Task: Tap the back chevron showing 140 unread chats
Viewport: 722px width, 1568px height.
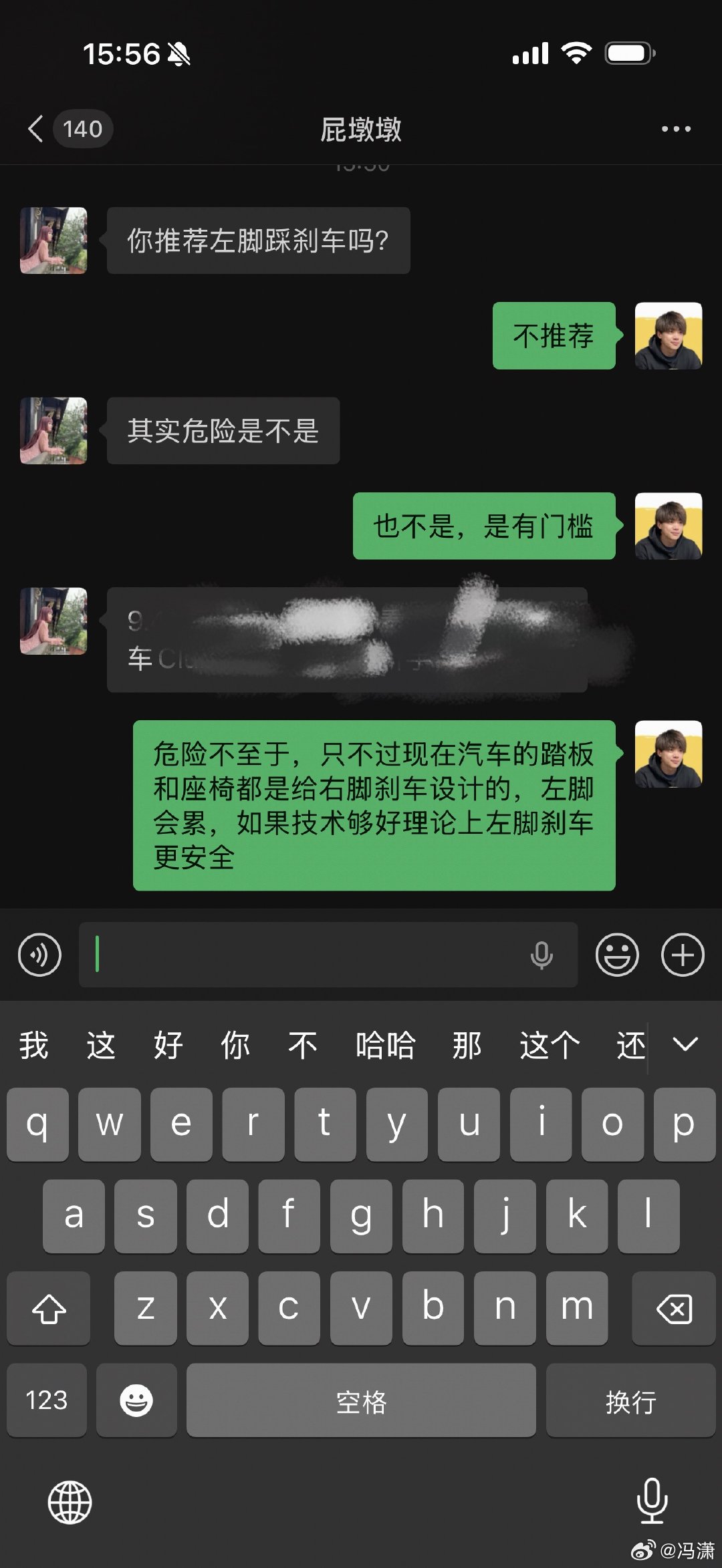Action: tap(67, 128)
